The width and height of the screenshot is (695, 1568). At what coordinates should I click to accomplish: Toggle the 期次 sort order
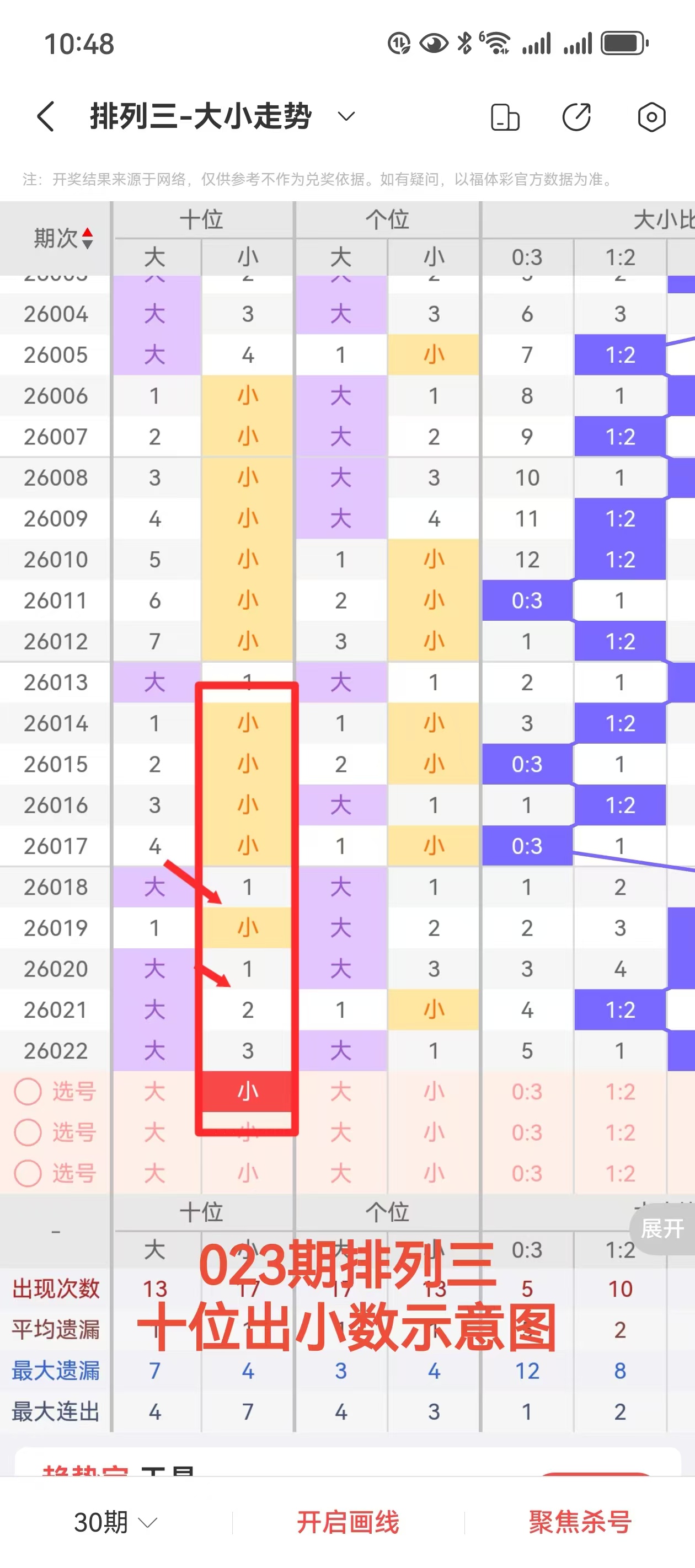(88, 238)
